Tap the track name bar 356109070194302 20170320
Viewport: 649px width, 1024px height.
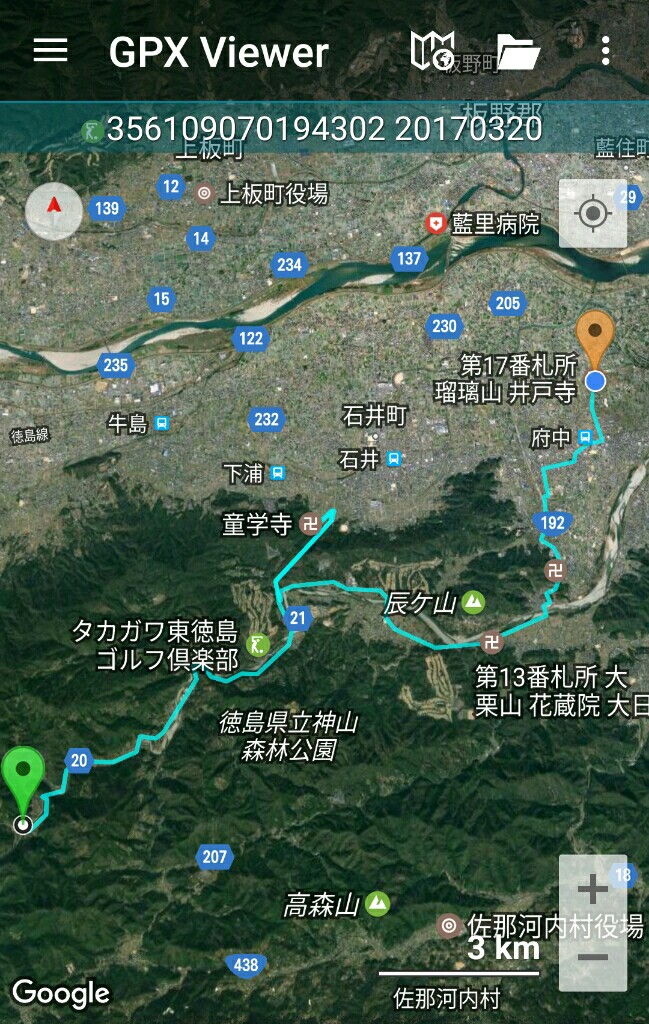(324, 129)
